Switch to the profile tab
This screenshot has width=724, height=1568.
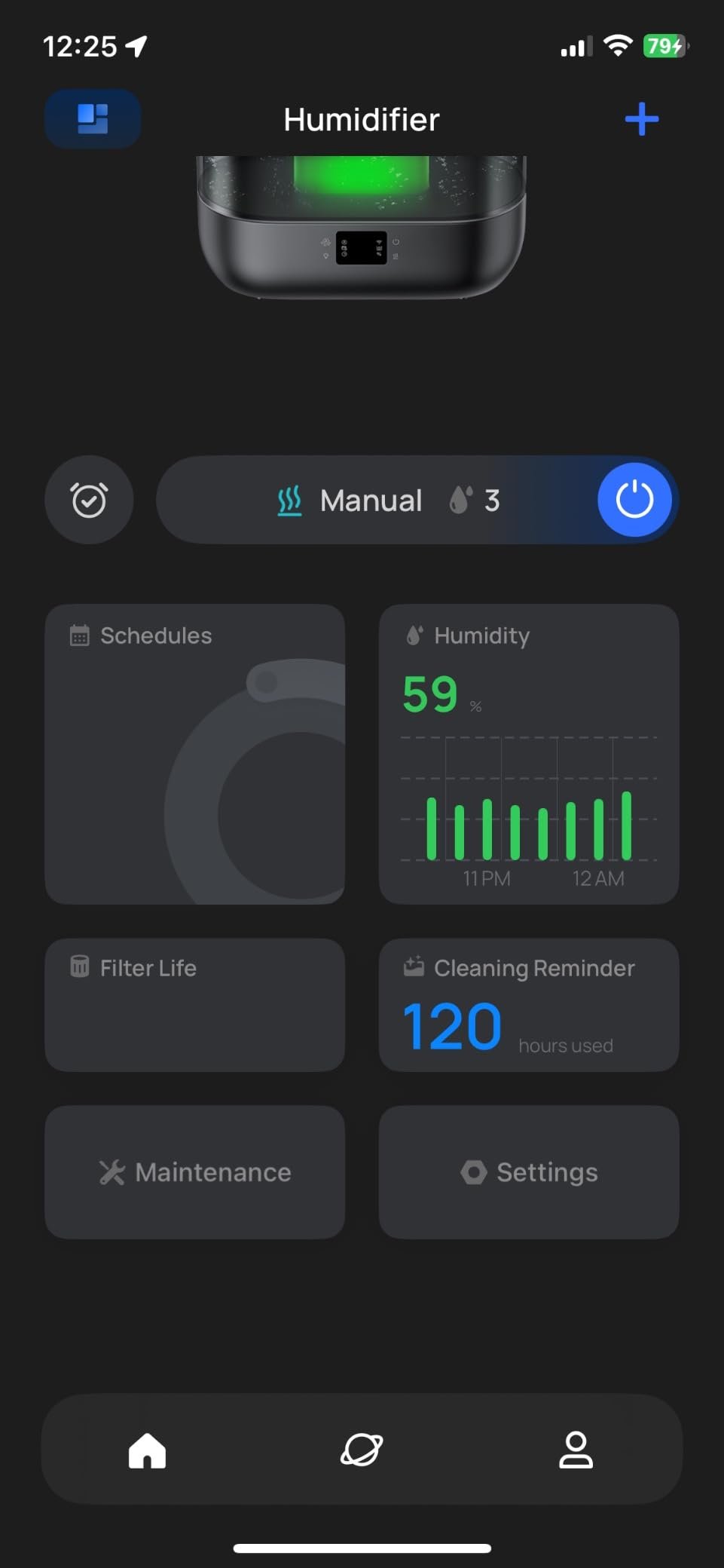coord(576,1450)
